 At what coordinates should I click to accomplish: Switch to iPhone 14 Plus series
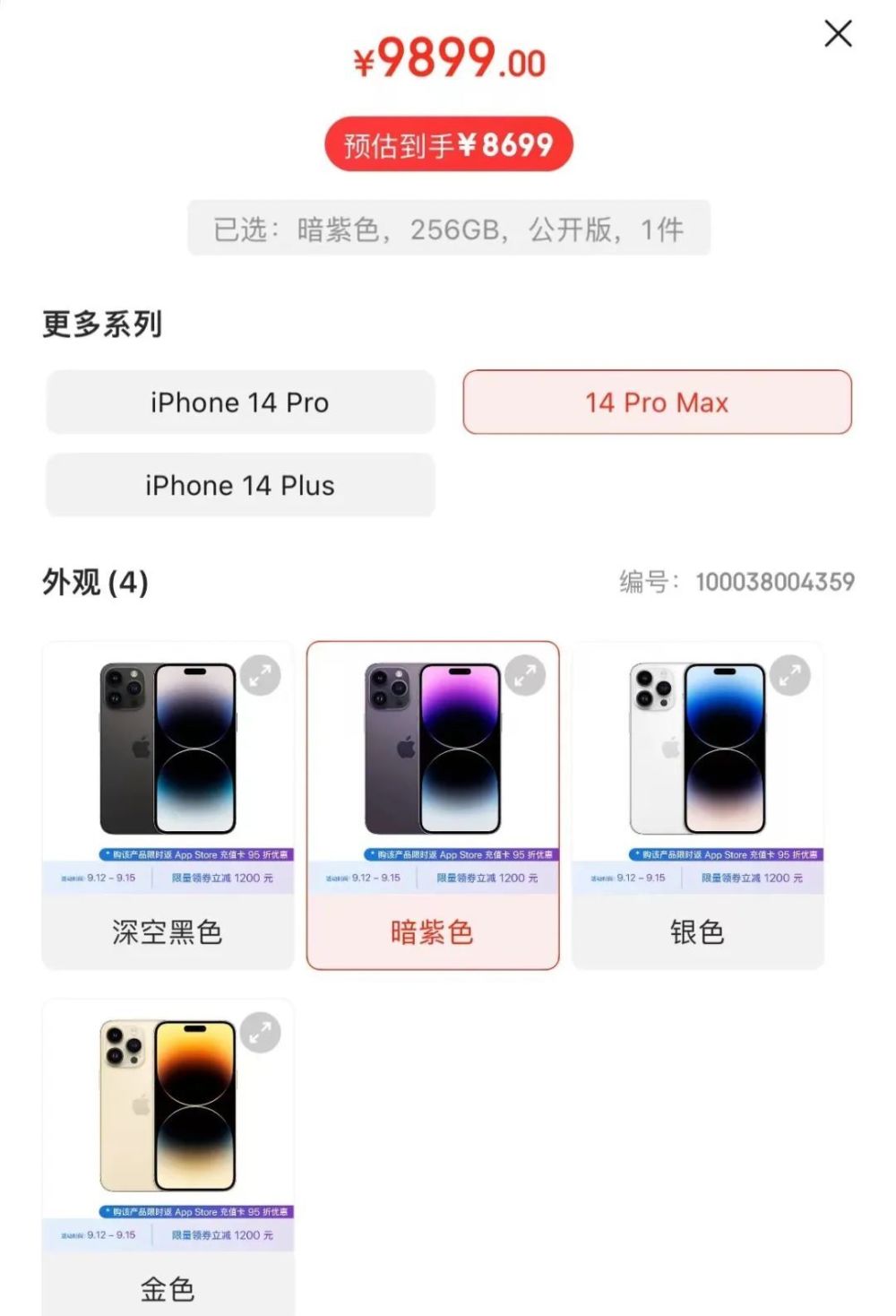(x=240, y=485)
